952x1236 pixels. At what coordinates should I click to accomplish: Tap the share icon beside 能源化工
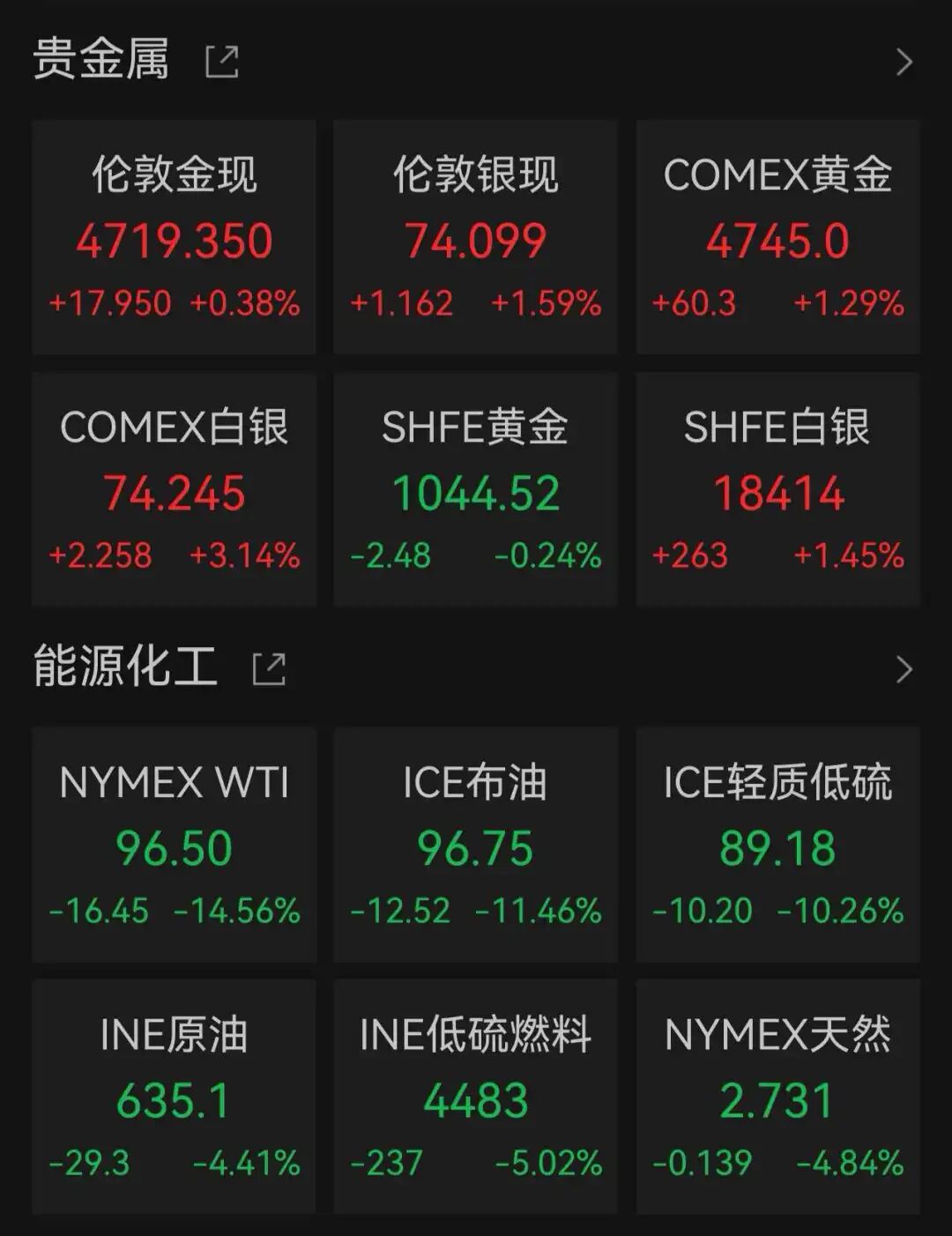(269, 668)
